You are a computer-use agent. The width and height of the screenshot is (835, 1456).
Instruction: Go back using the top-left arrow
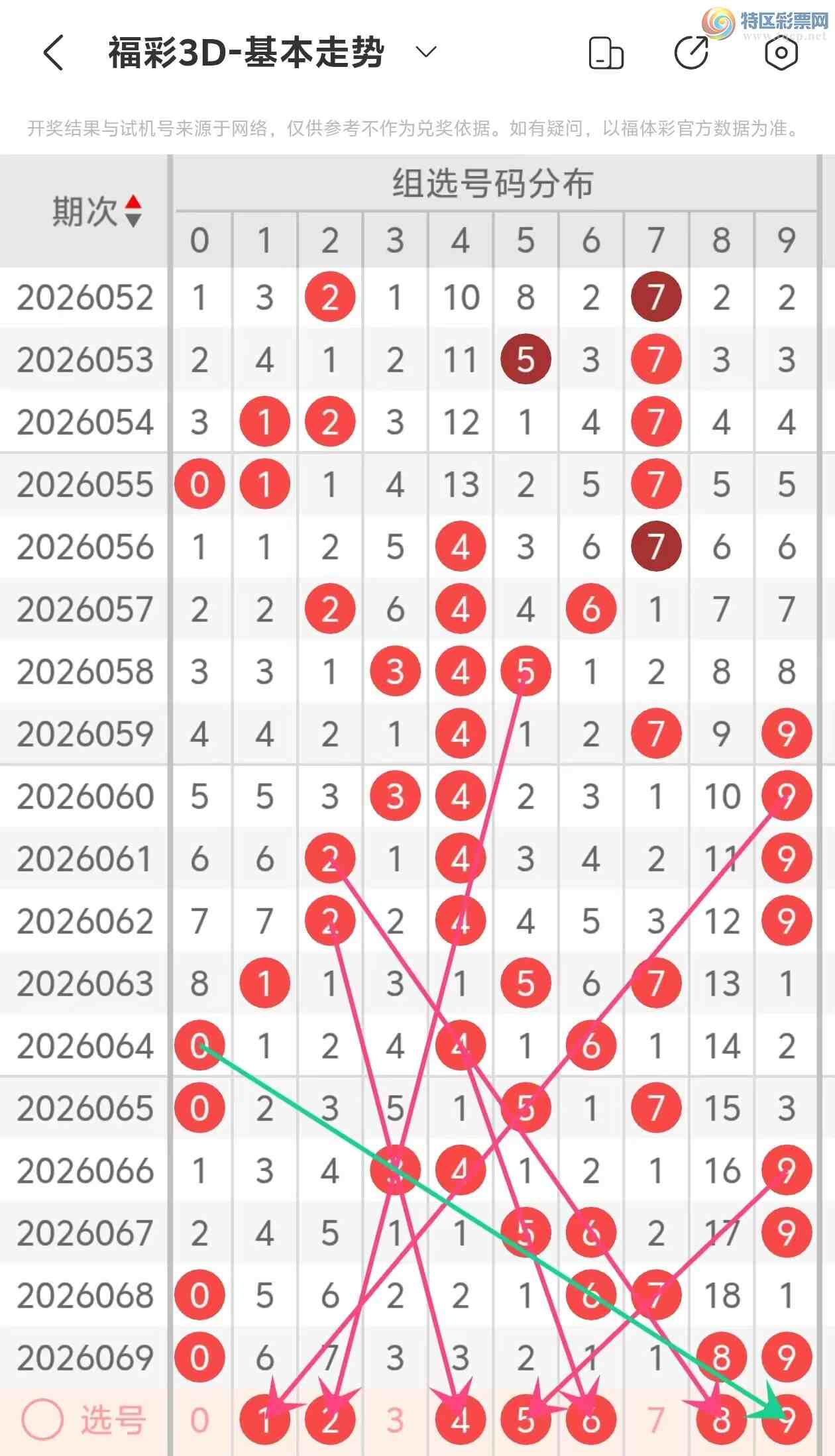click(x=54, y=53)
